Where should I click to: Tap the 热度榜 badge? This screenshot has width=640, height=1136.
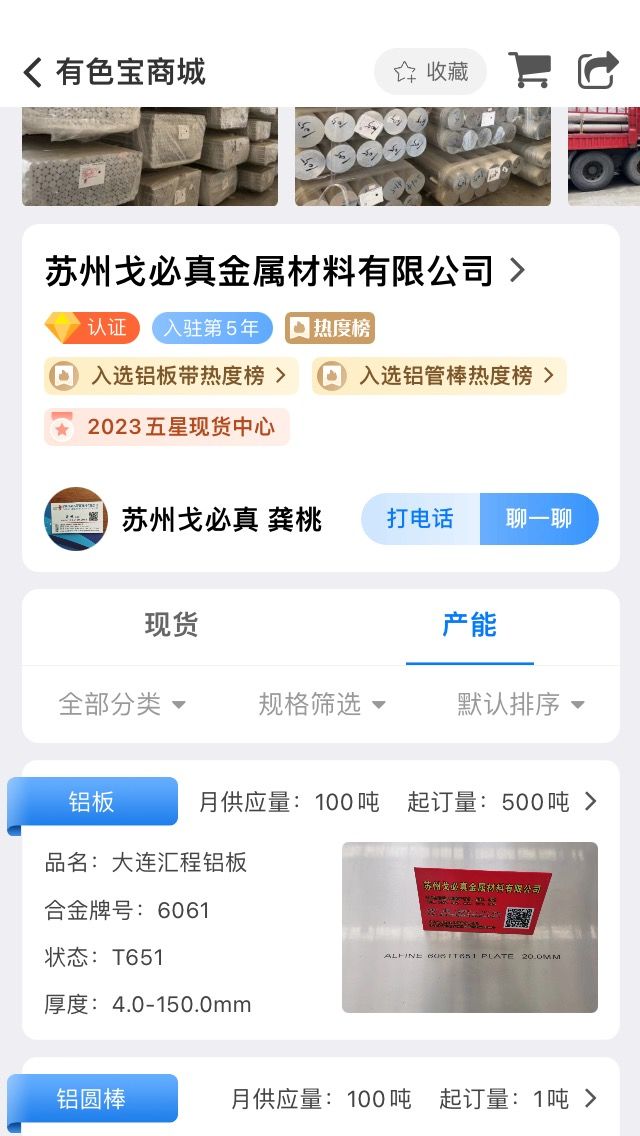(x=330, y=328)
